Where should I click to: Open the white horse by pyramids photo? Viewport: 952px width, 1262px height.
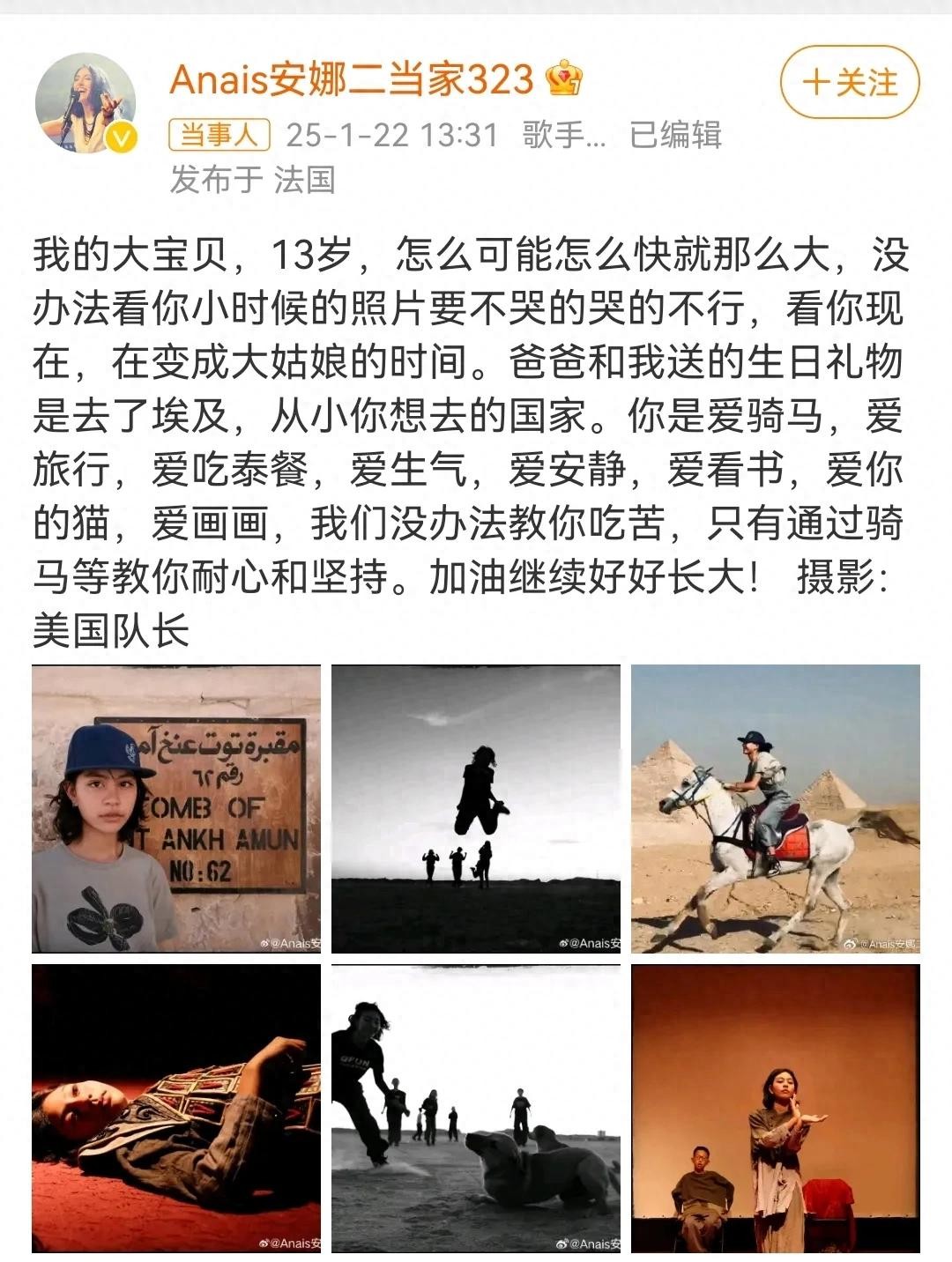(x=775, y=809)
